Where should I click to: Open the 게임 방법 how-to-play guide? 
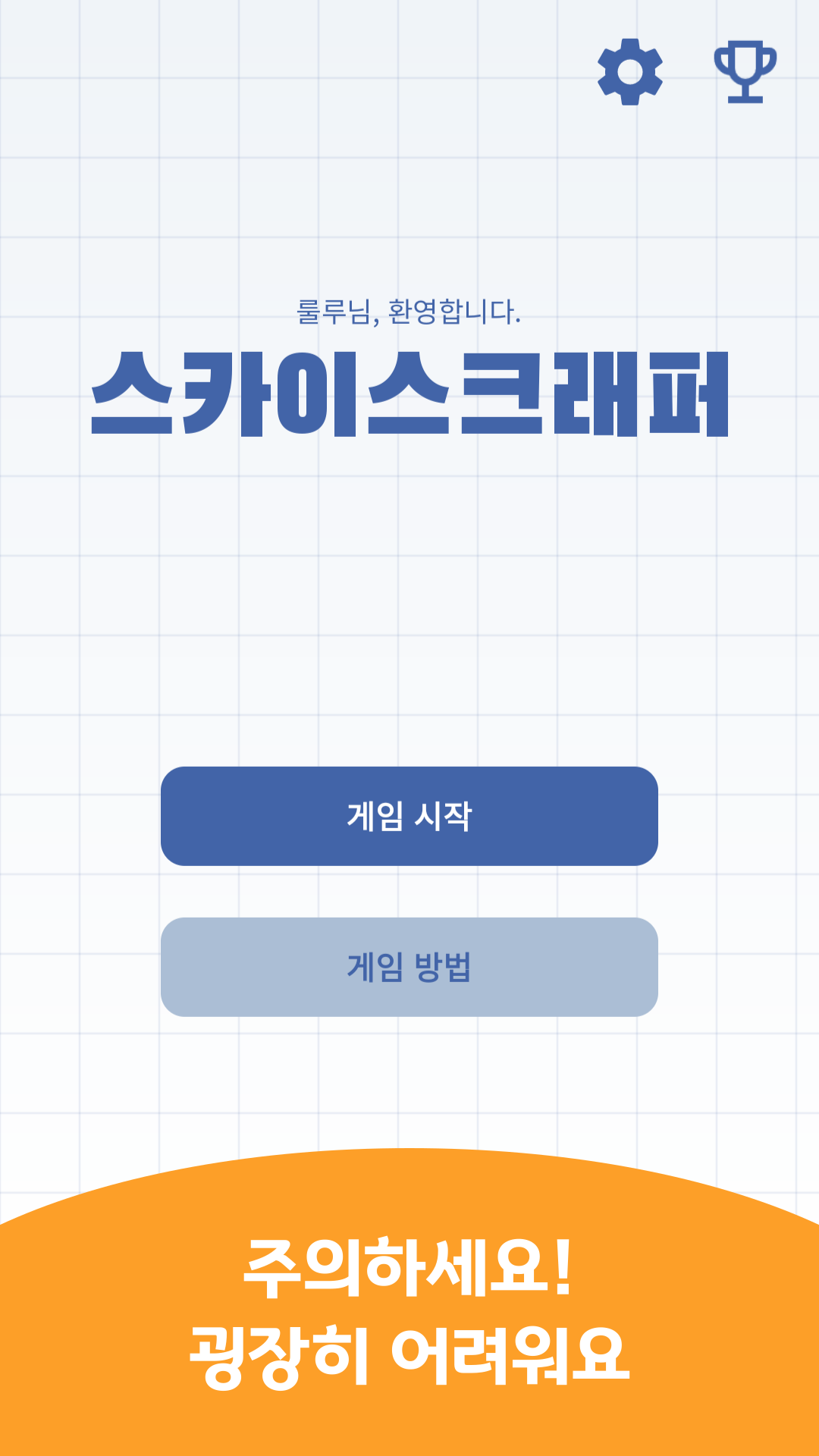[409, 967]
